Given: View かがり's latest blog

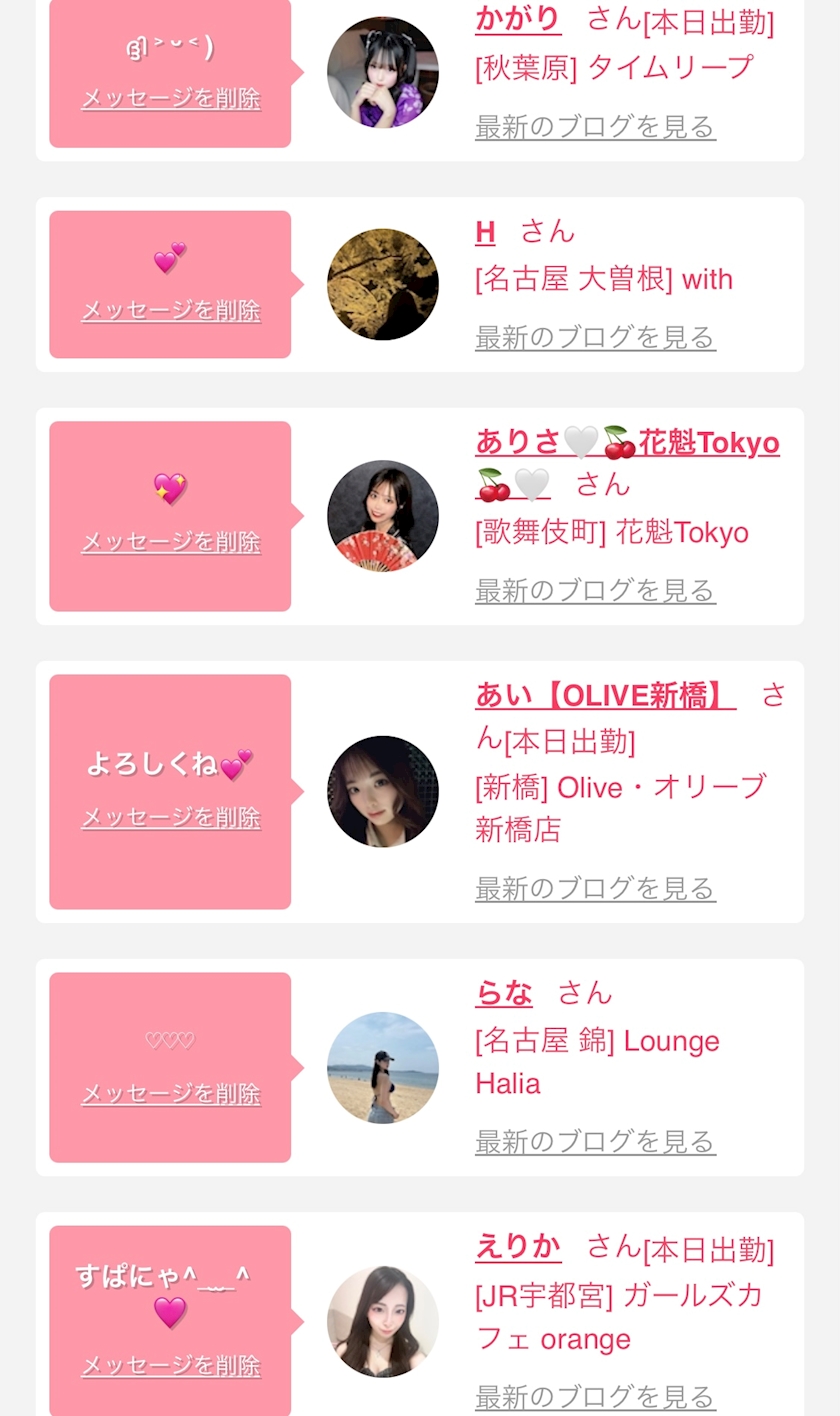Looking at the screenshot, I should [595, 127].
